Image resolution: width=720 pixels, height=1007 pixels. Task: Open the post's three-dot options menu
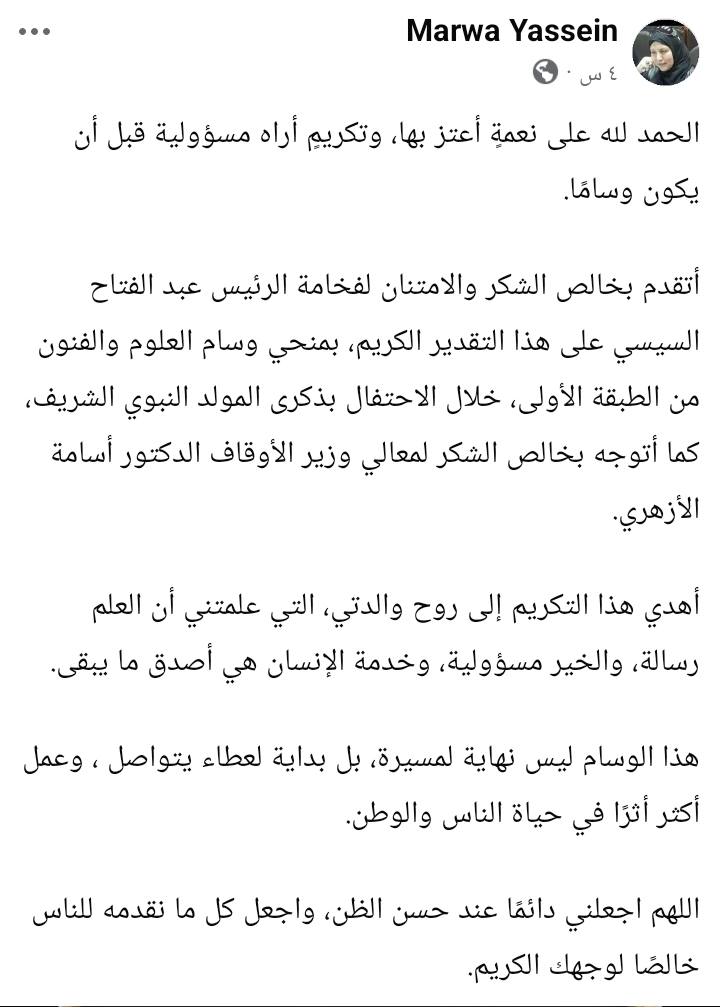pyautogui.click(x=35, y=31)
